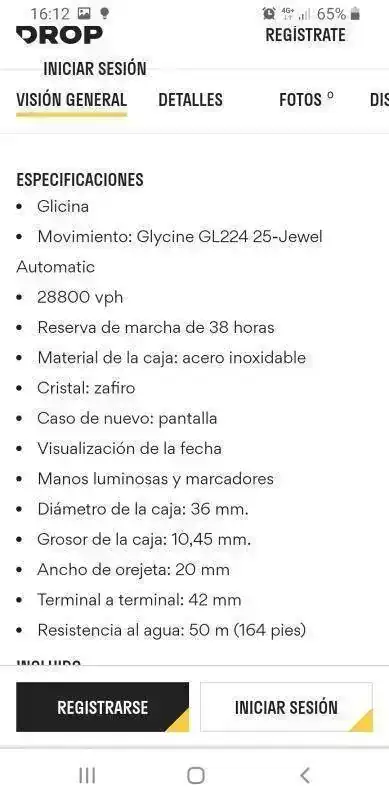Tap the REGÍSTRATE link in the header

(x=305, y=35)
